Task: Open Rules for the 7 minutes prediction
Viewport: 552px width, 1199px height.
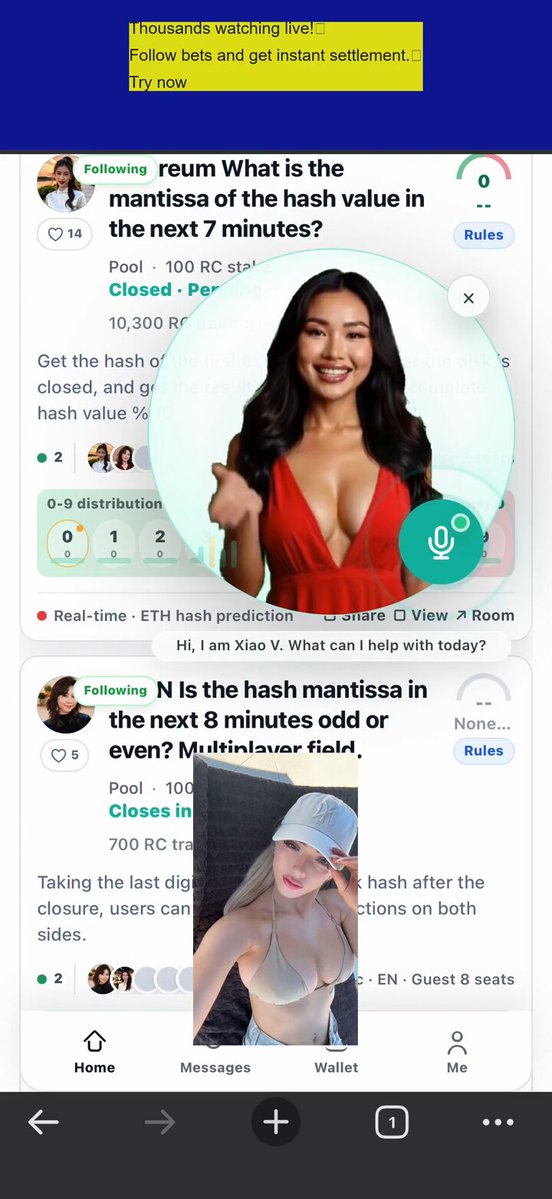Action: (484, 235)
